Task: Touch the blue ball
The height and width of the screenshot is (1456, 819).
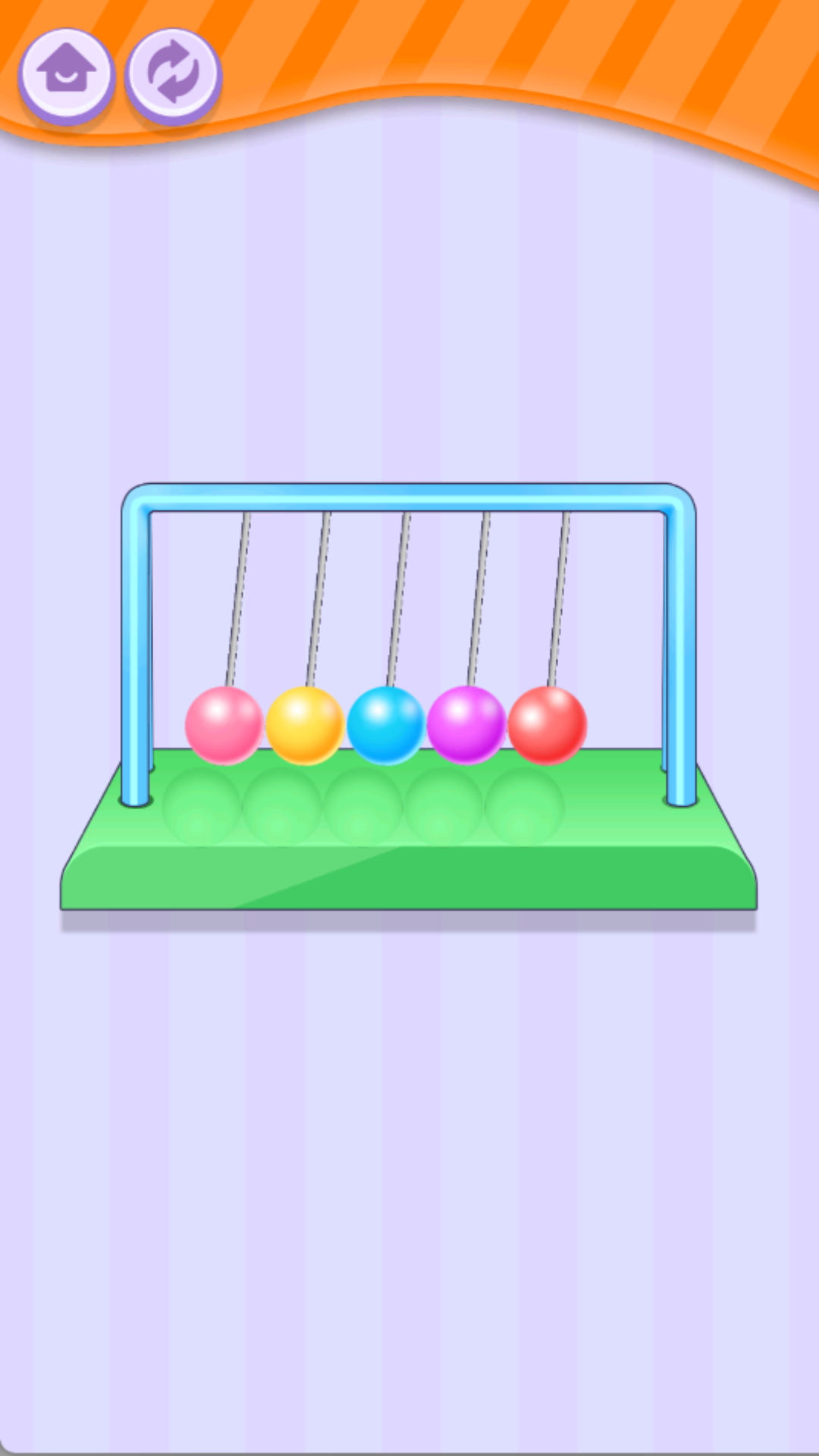Action: pos(386,725)
